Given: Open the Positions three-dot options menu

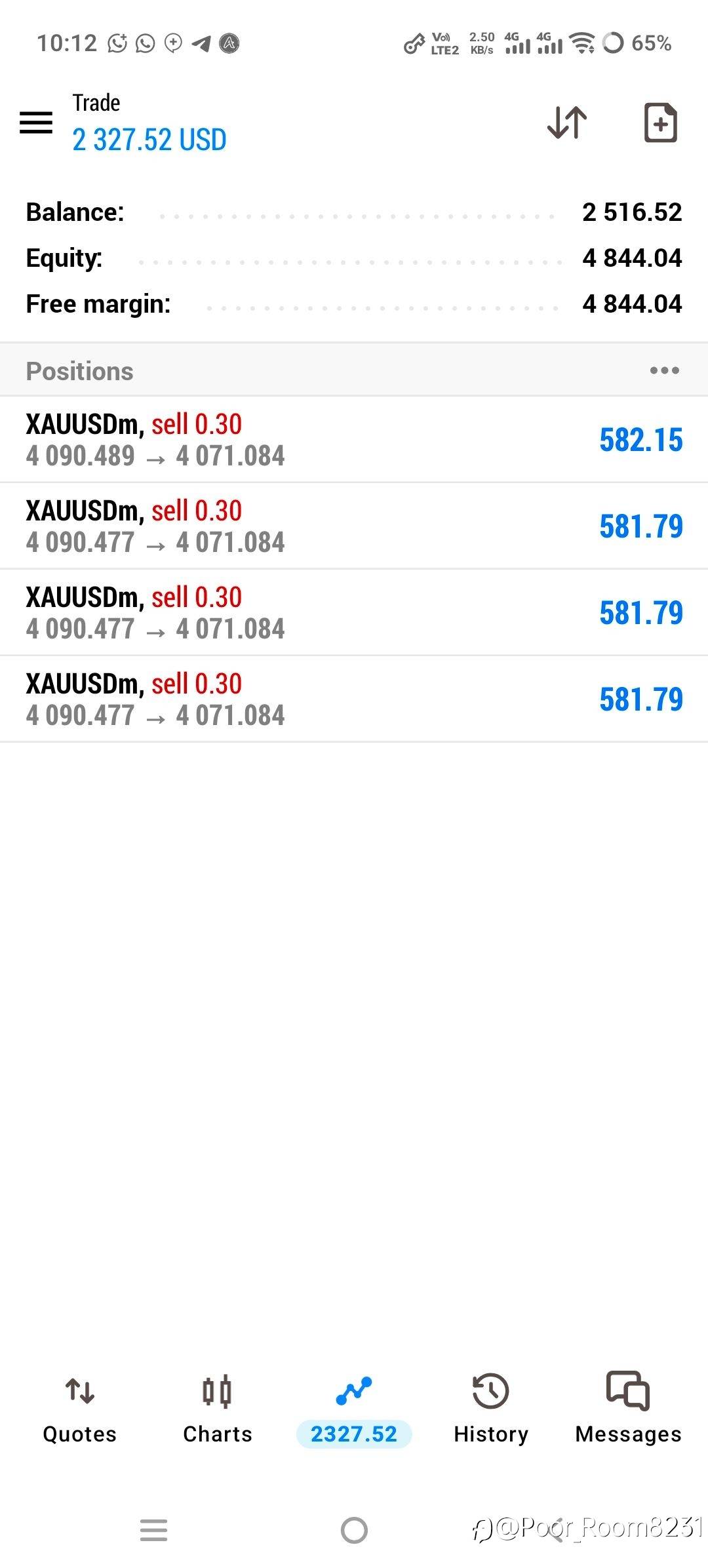Looking at the screenshot, I should point(664,370).
